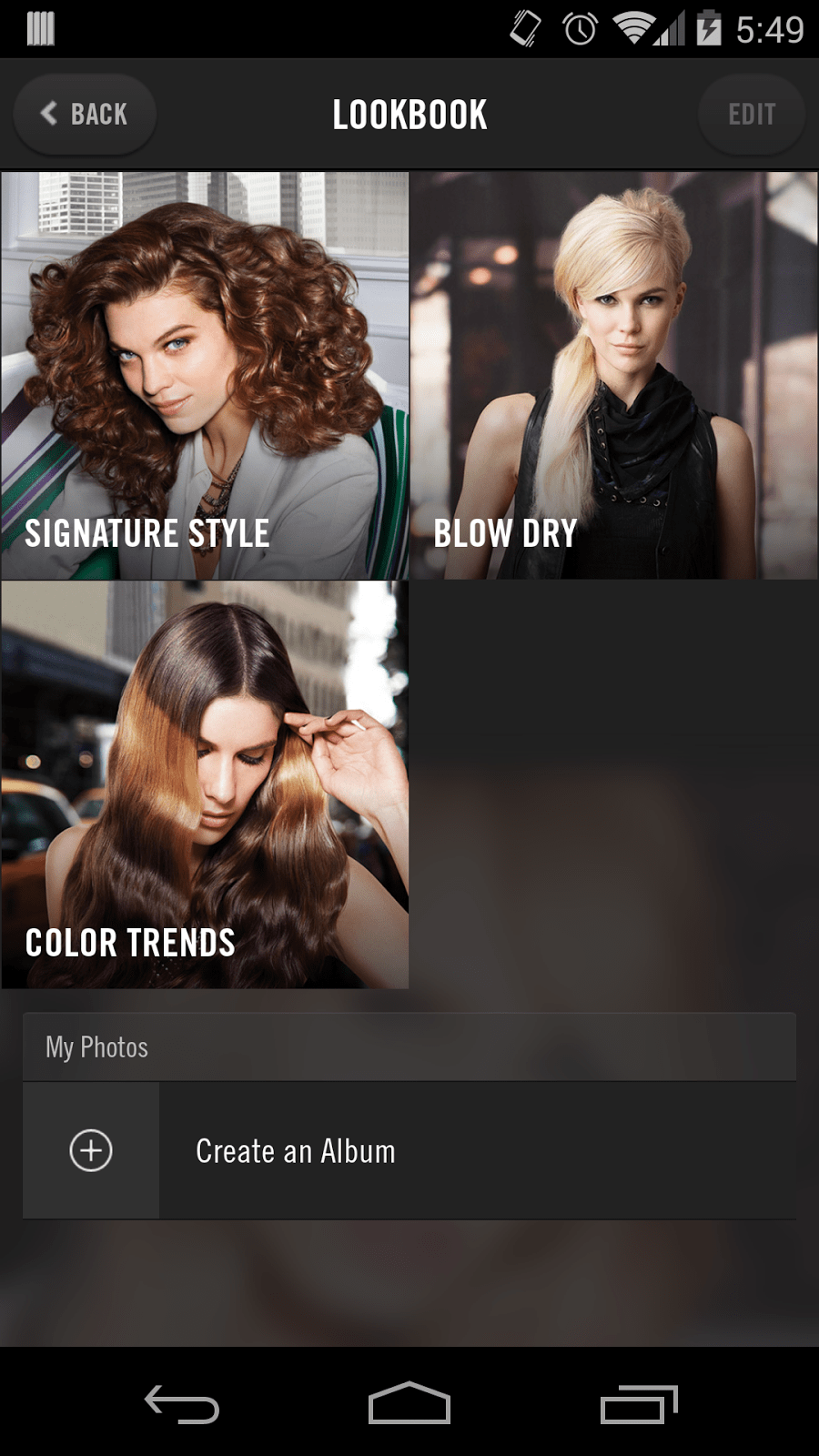Create an Album in My Photos
Screen dimensions: 819x1456
(x=409, y=1151)
